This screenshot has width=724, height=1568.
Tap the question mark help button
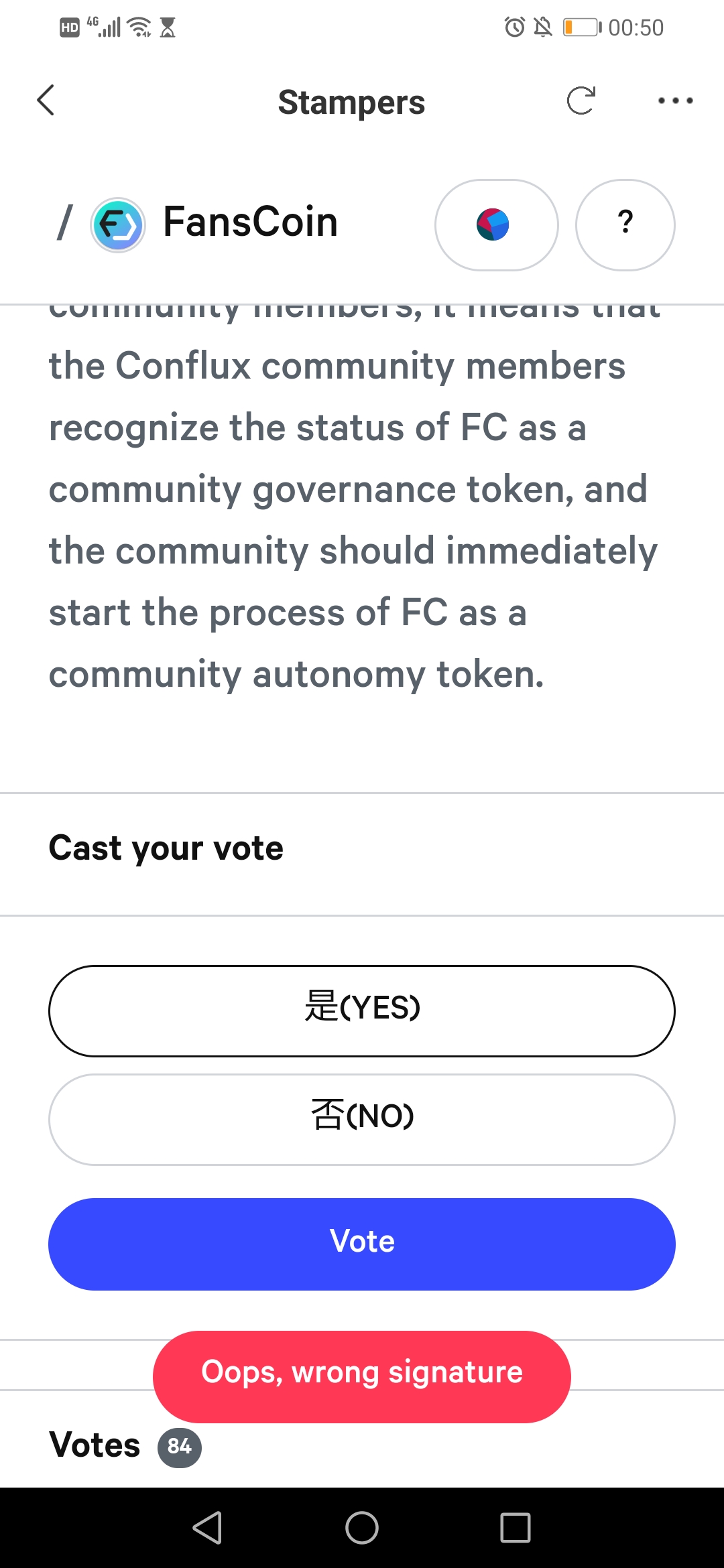pyautogui.click(x=625, y=224)
